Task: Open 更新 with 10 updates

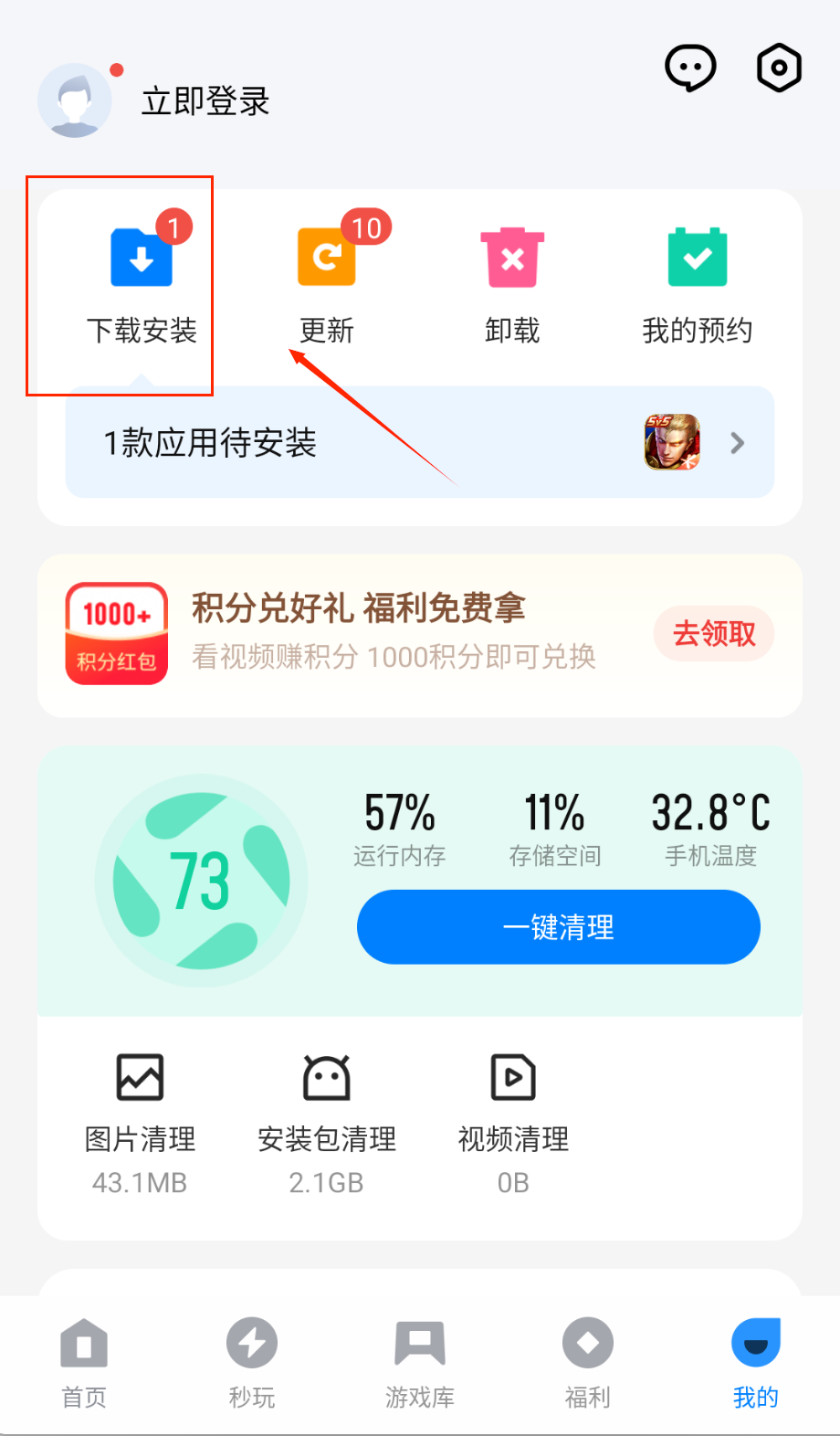Action: tap(327, 283)
